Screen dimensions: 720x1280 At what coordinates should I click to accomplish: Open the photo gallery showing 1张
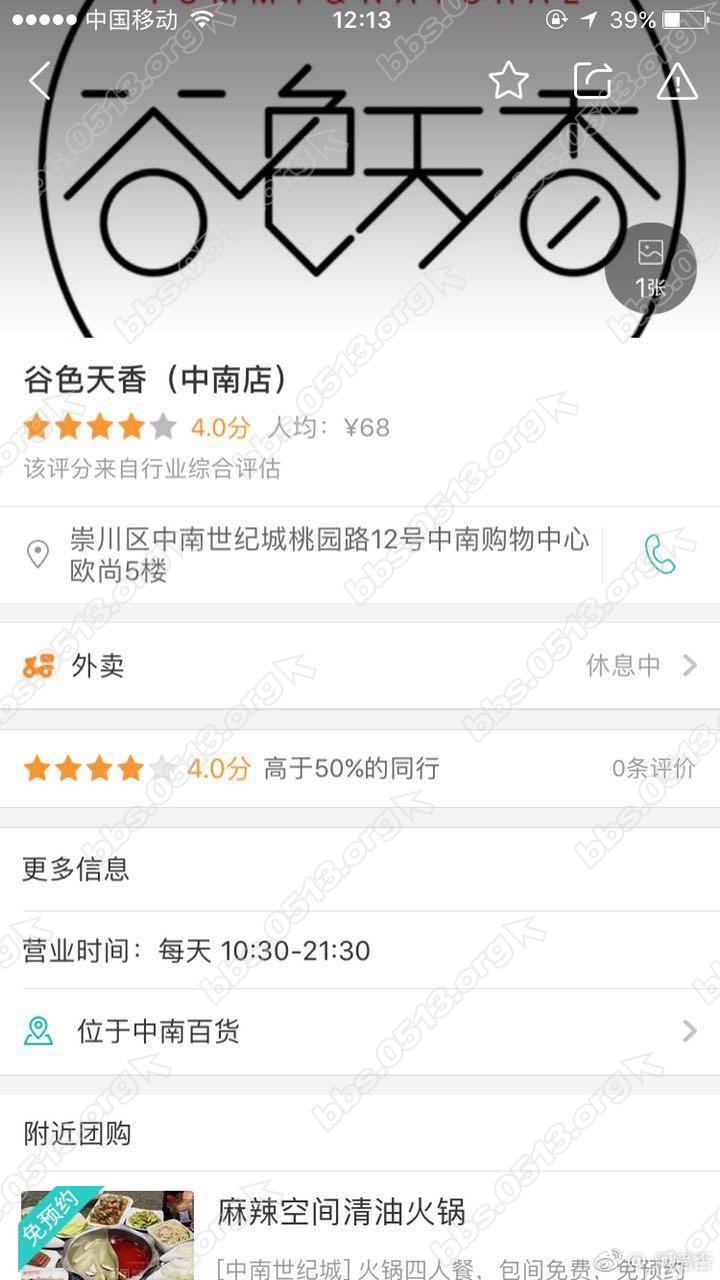point(651,268)
